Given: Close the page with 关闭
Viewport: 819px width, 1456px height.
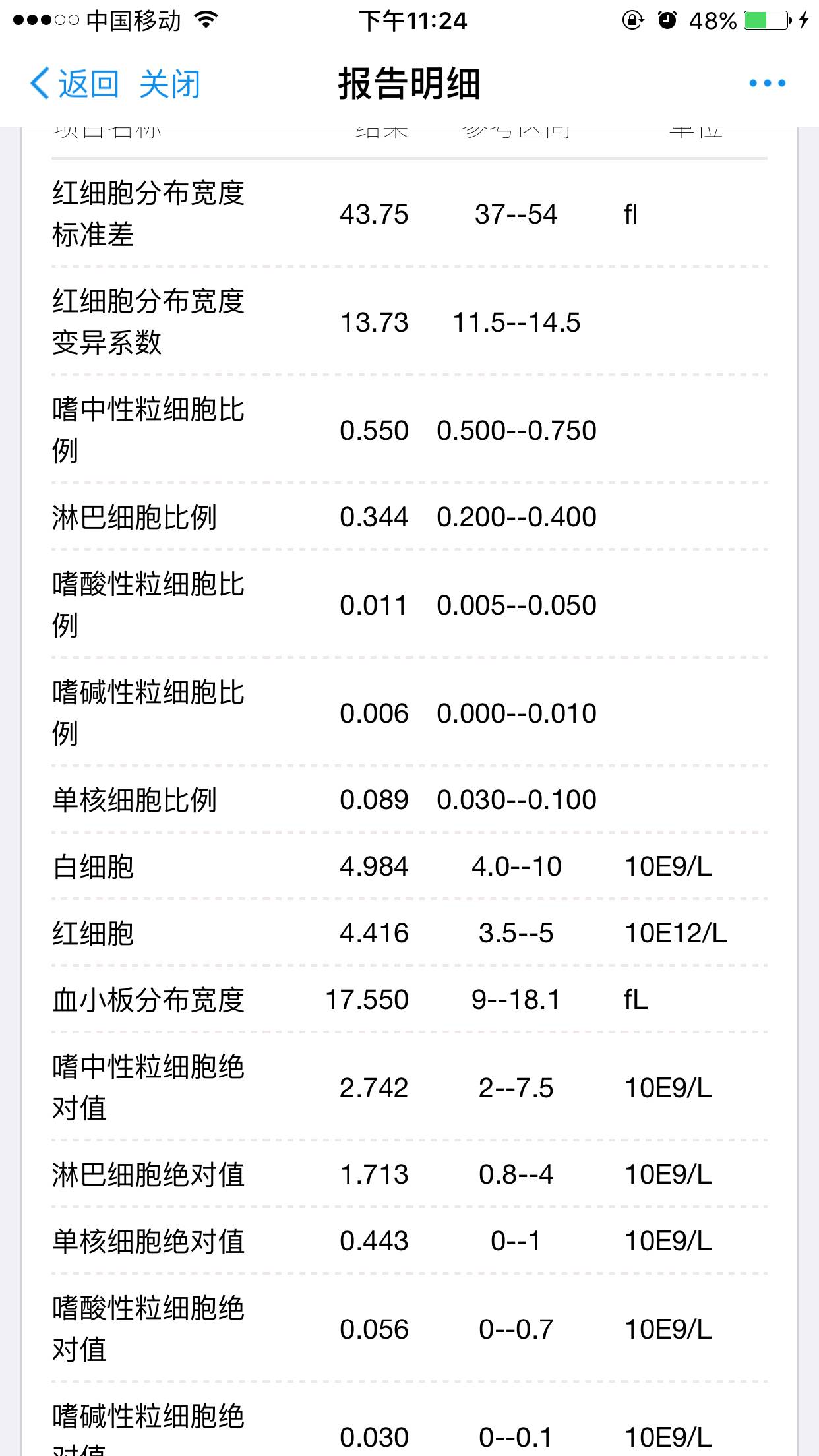Looking at the screenshot, I should (169, 84).
